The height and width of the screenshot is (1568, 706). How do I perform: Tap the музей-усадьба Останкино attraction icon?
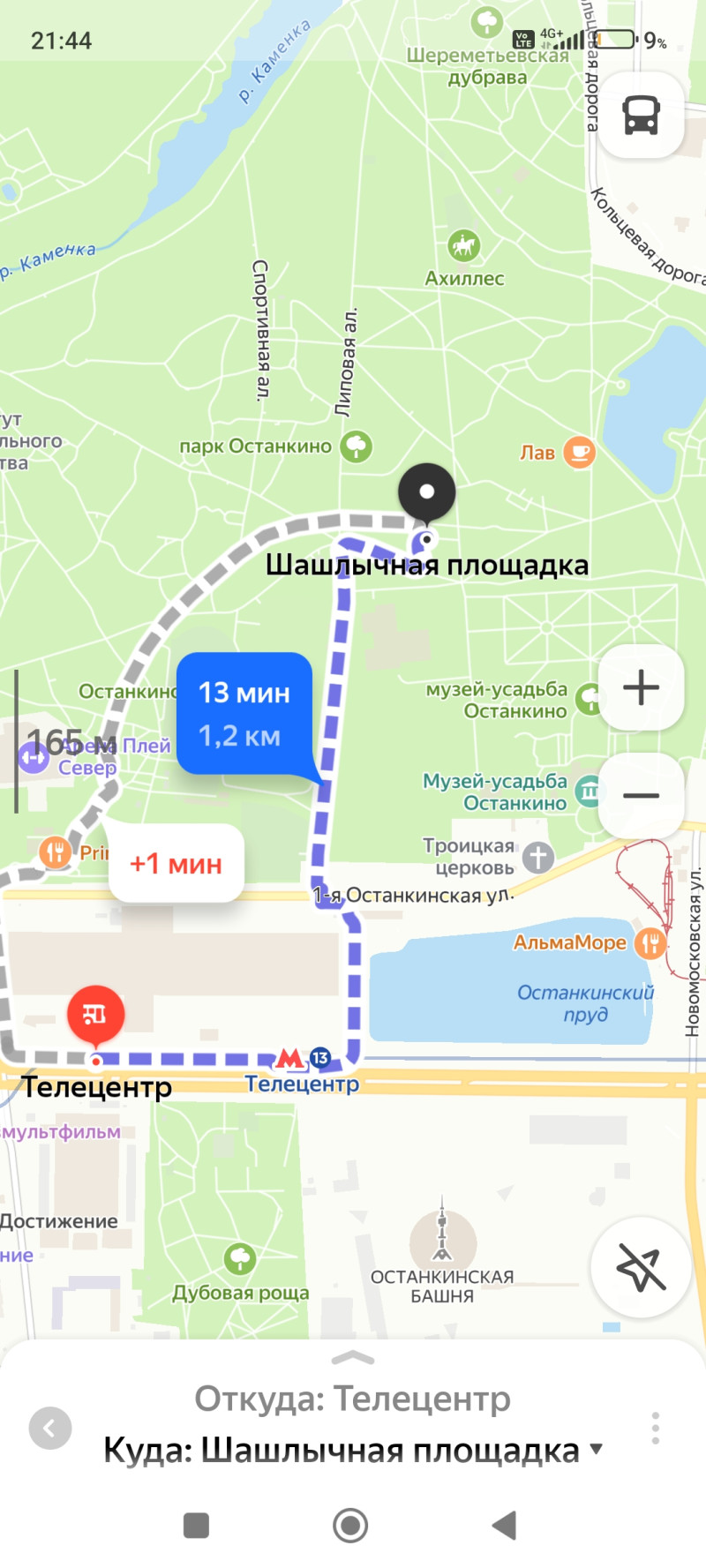point(588,697)
